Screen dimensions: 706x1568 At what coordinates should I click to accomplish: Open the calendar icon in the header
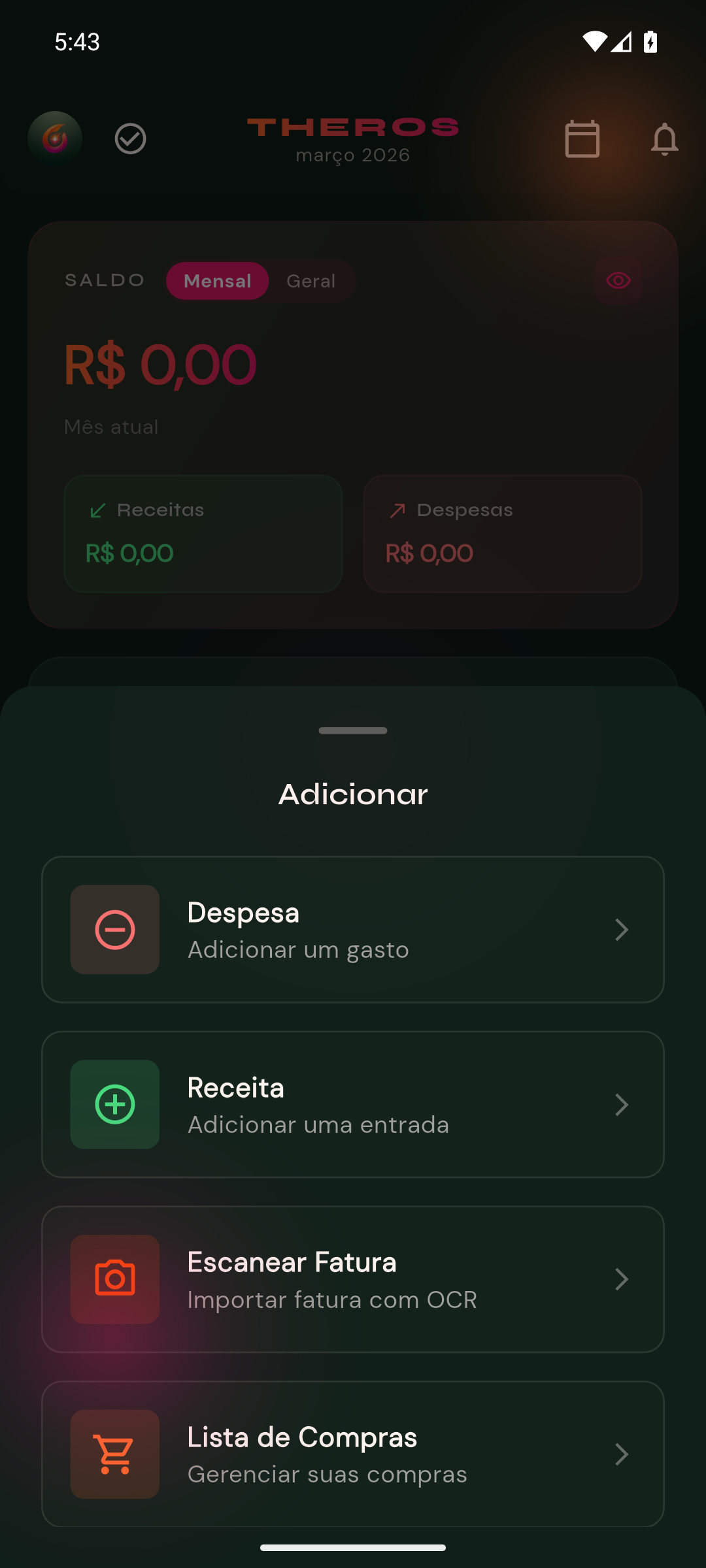click(582, 139)
